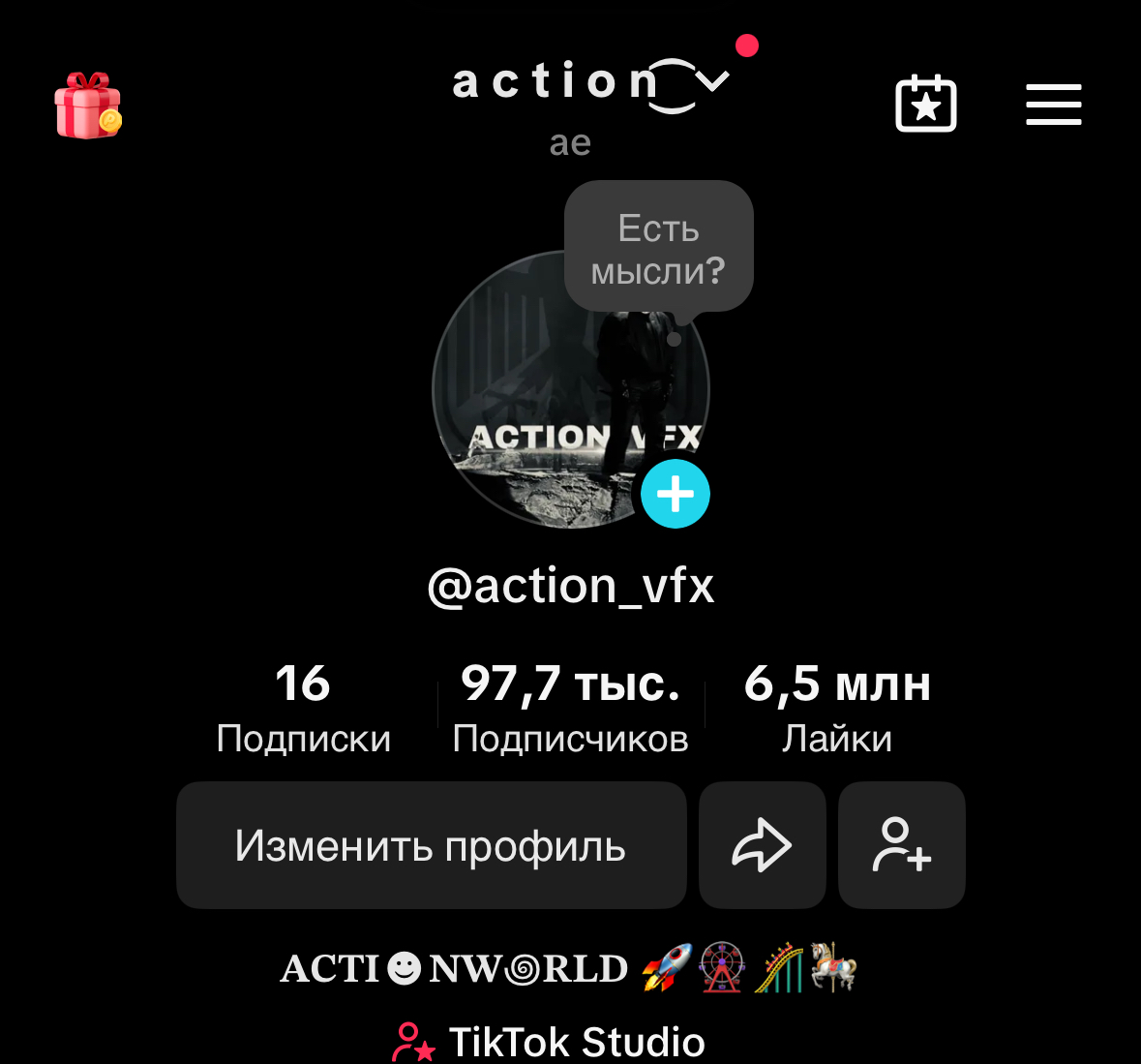The width and height of the screenshot is (1141, 1064).
Task: Open the gift rewards icon
Action: point(87,106)
